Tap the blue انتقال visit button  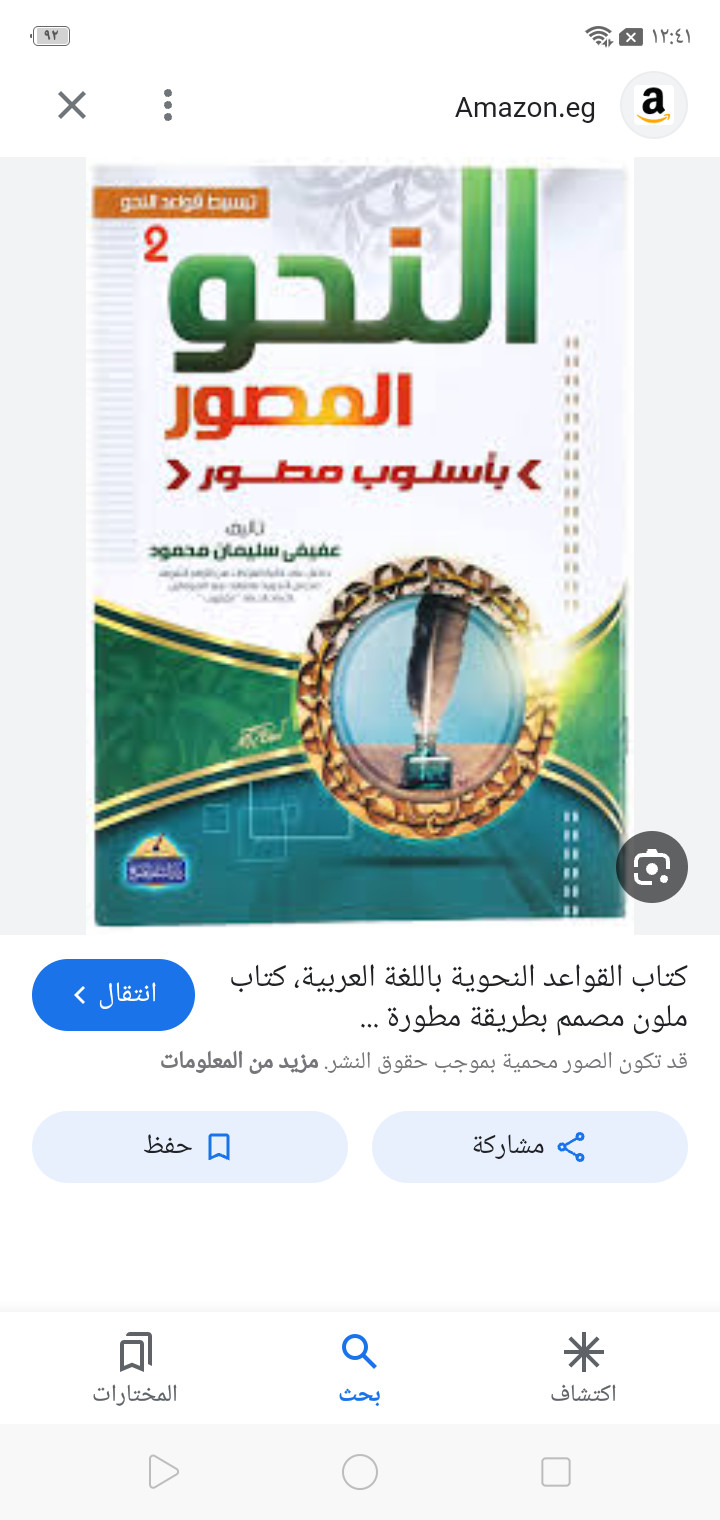[x=113, y=995]
